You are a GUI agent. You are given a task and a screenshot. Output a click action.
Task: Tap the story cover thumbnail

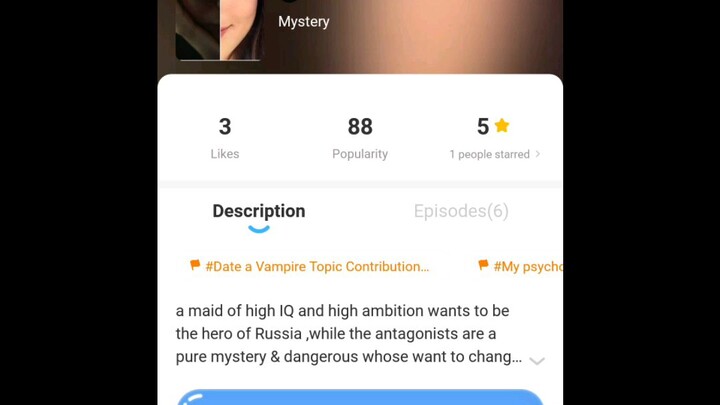[x=218, y=30]
